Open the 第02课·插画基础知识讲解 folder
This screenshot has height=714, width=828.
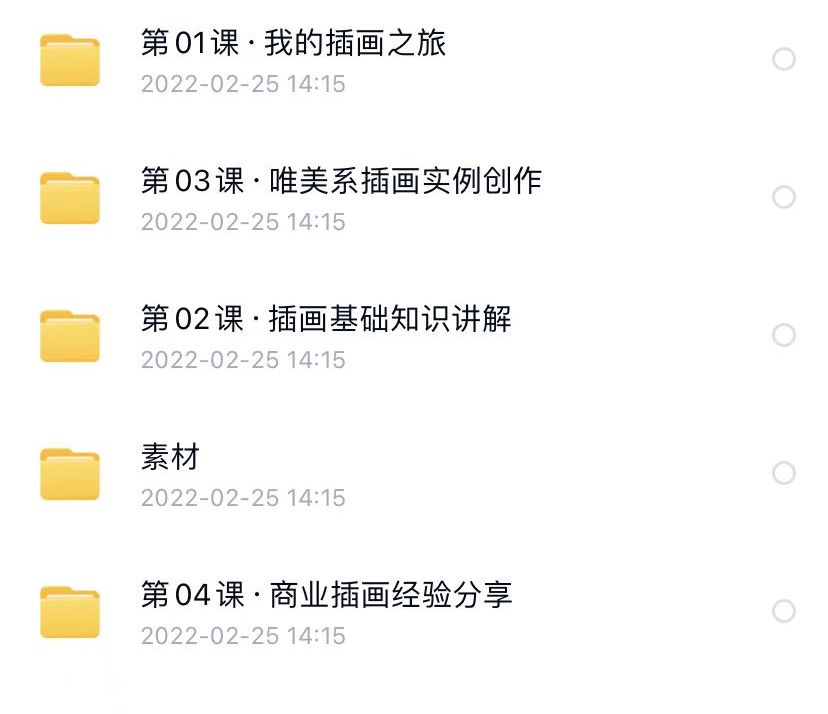click(326, 320)
